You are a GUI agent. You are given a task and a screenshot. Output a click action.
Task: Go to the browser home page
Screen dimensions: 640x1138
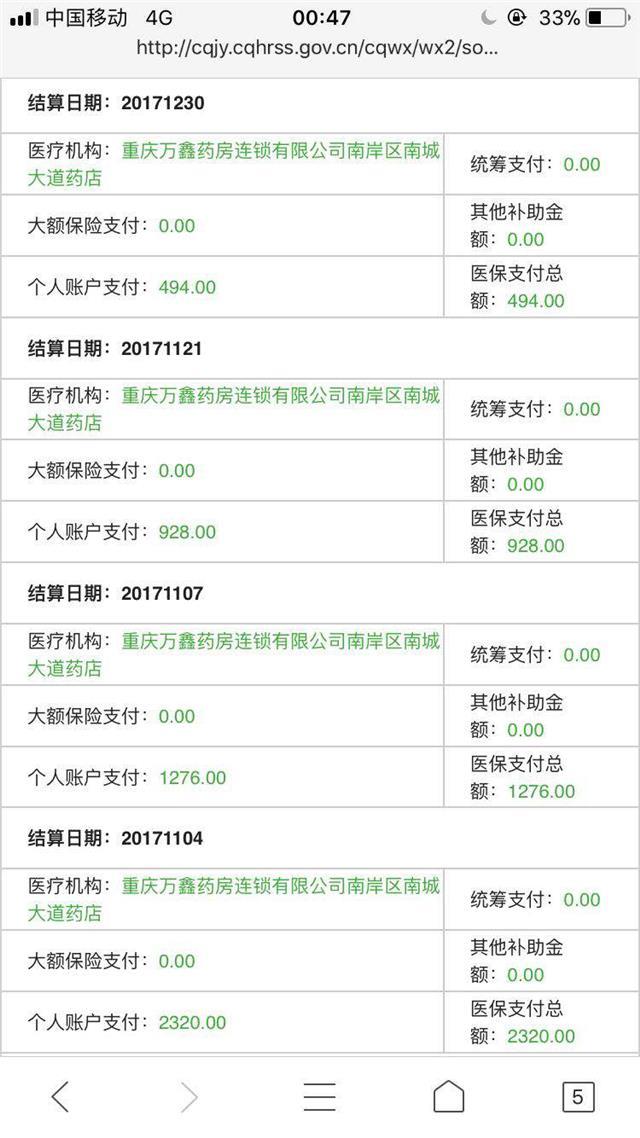click(x=448, y=1097)
